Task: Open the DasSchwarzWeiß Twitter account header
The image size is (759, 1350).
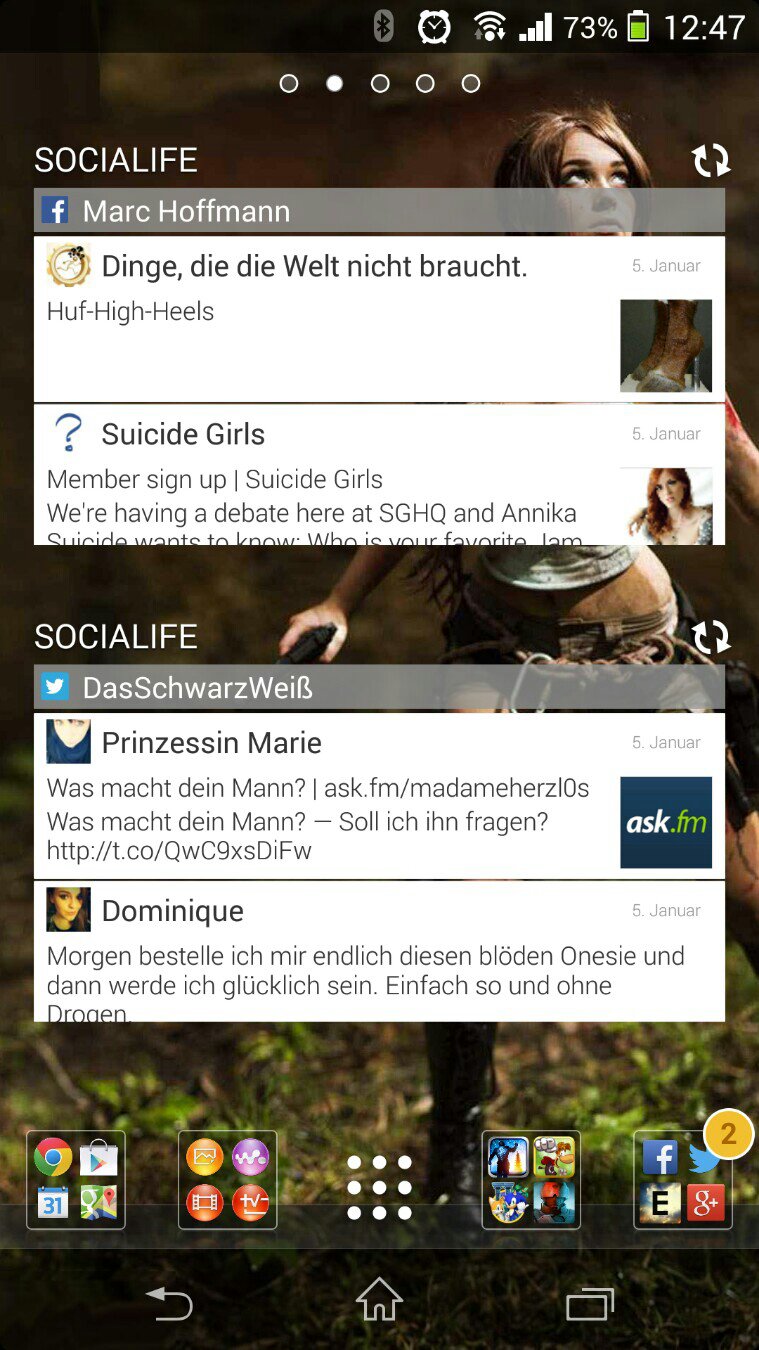Action: click(379, 688)
